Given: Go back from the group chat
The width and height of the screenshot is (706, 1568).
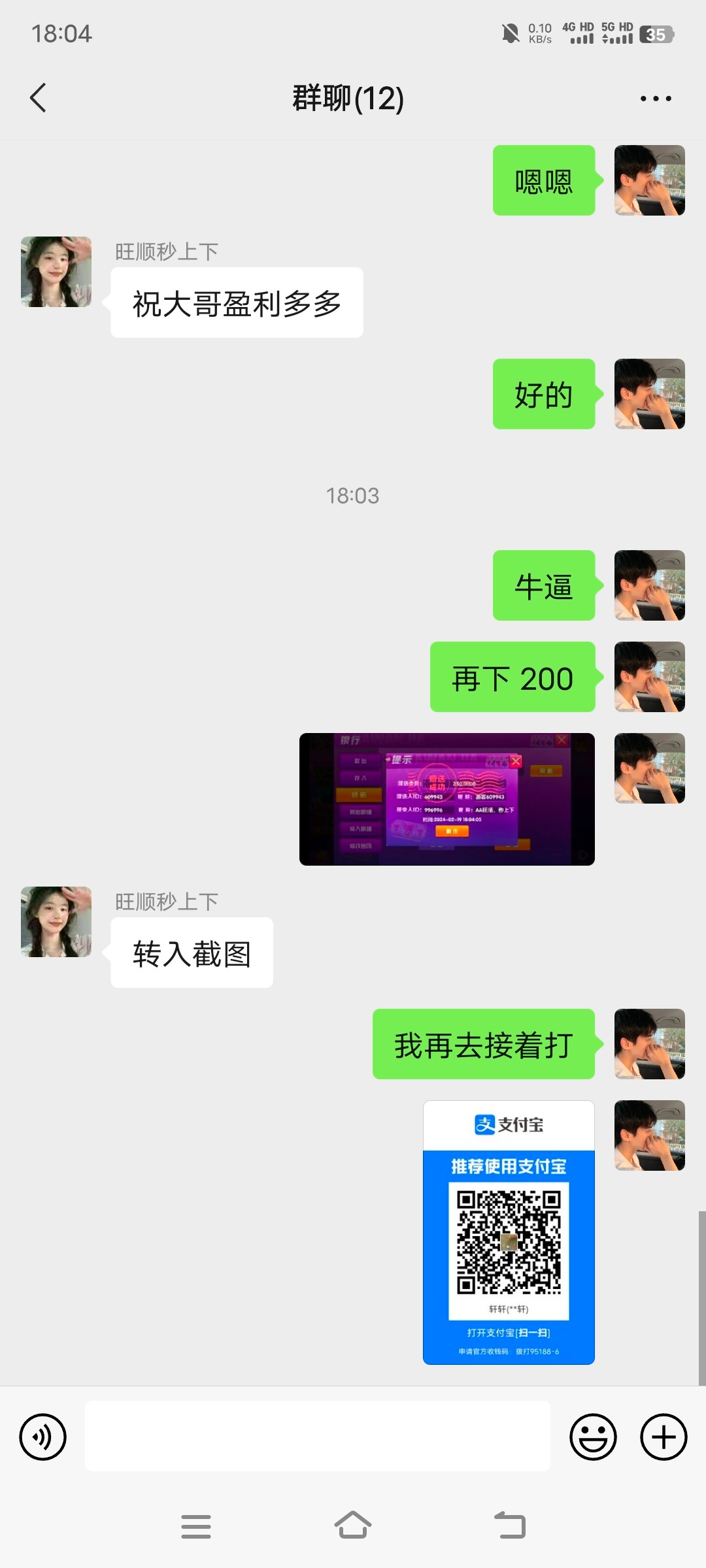Looking at the screenshot, I should tap(39, 98).
